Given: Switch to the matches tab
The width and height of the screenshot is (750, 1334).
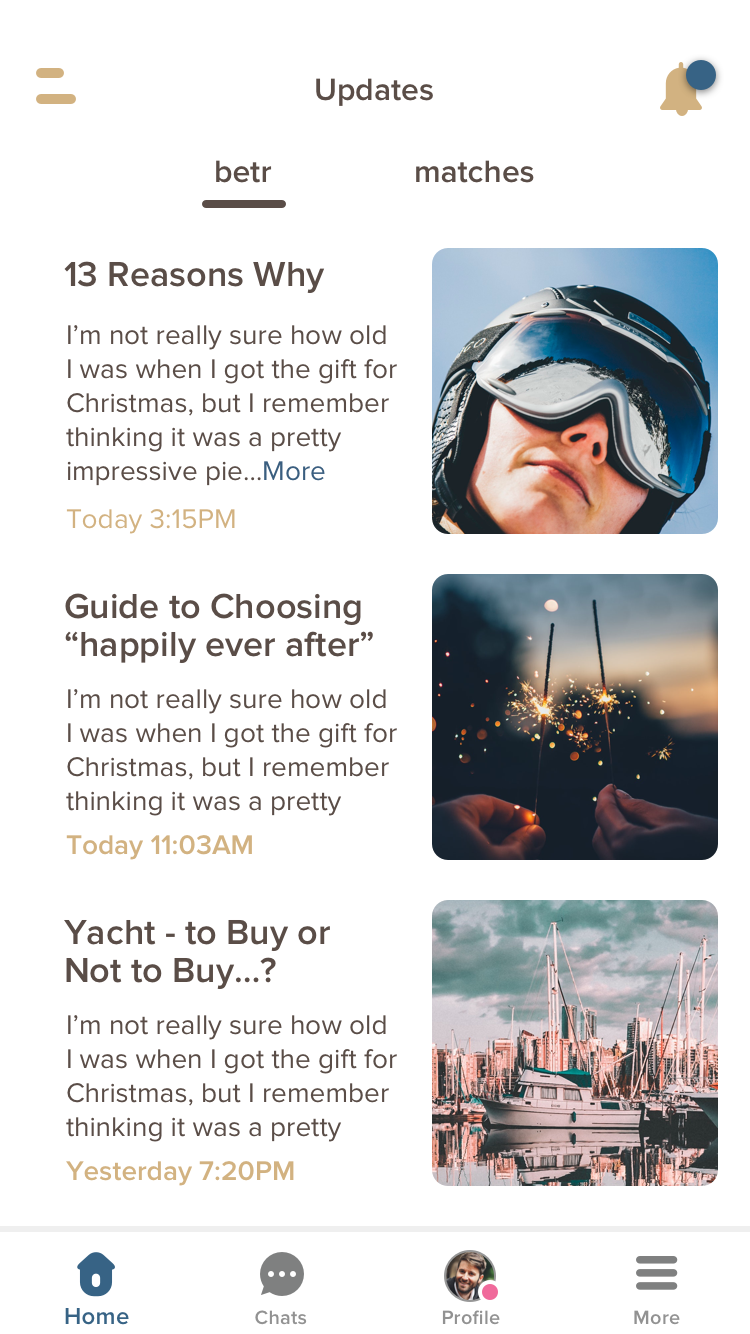Looking at the screenshot, I should point(474,173).
